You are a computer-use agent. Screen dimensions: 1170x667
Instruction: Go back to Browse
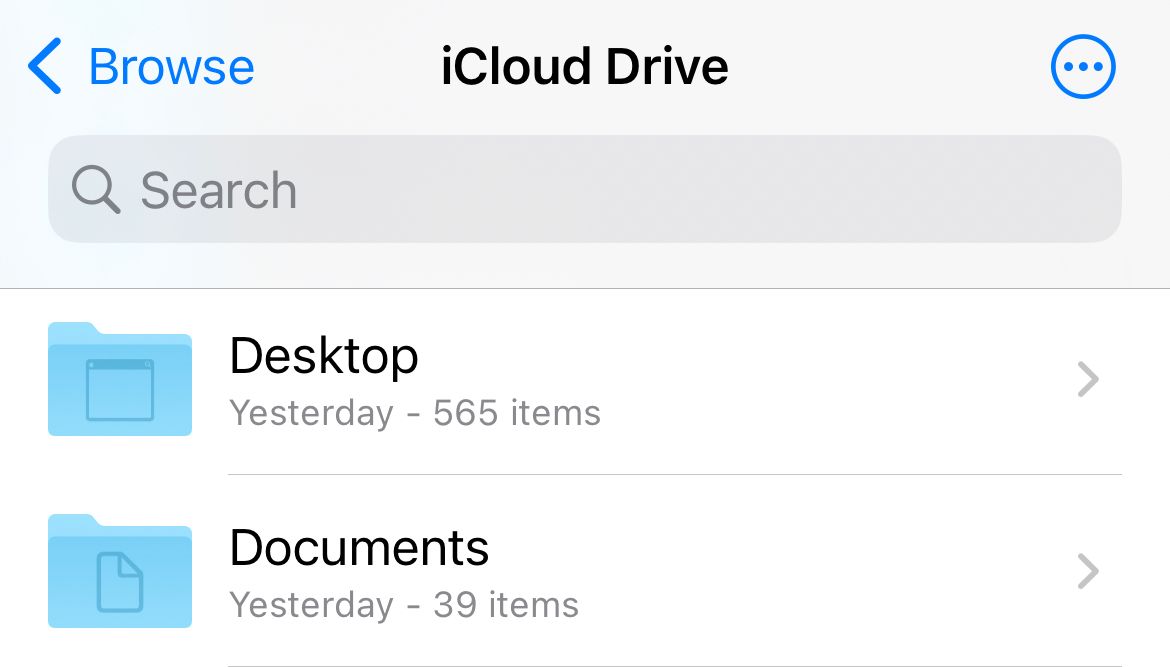tap(140, 67)
